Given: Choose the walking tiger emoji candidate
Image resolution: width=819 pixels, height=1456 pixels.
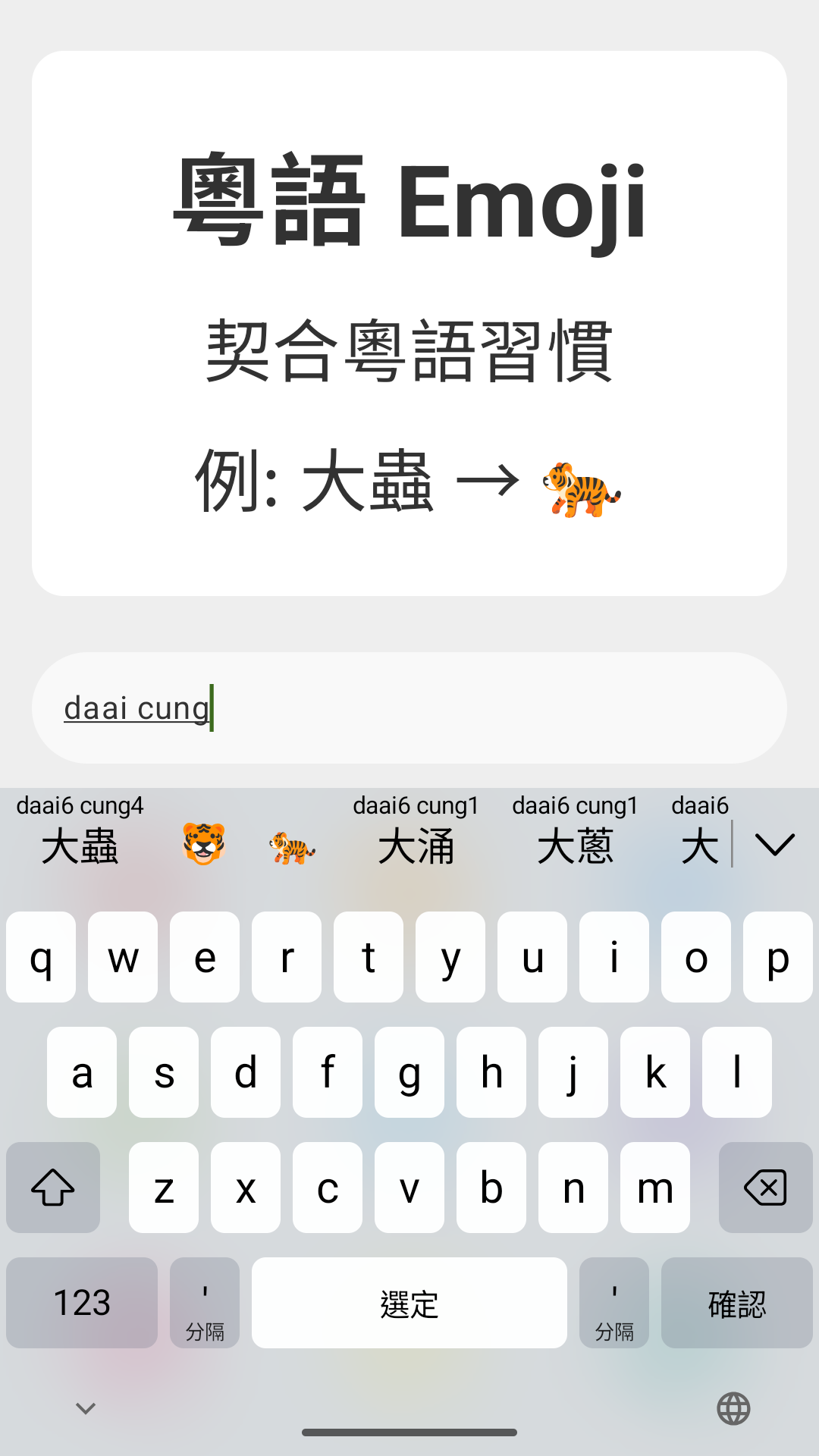Looking at the screenshot, I should tap(292, 846).
